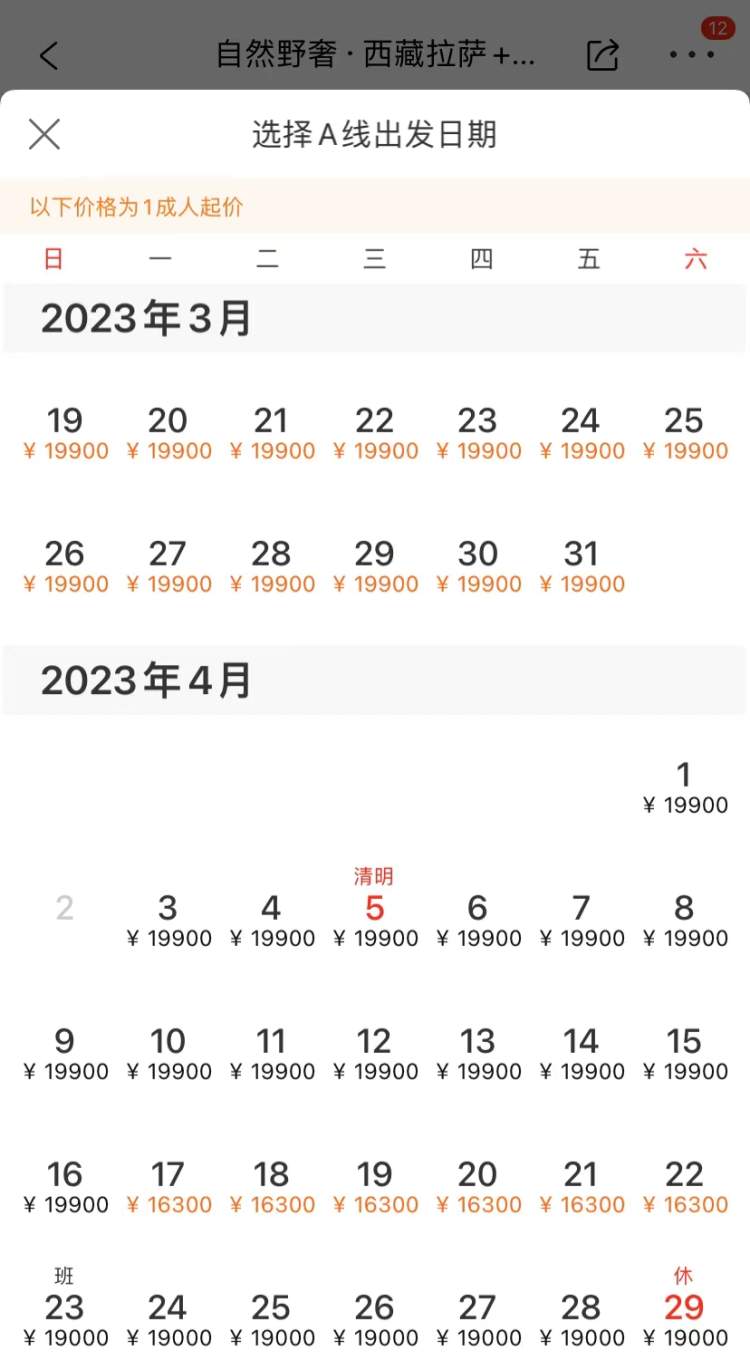Viewport: 750px width, 1370px height.
Task: Choose April 26 as departure date
Action: [374, 1319]
